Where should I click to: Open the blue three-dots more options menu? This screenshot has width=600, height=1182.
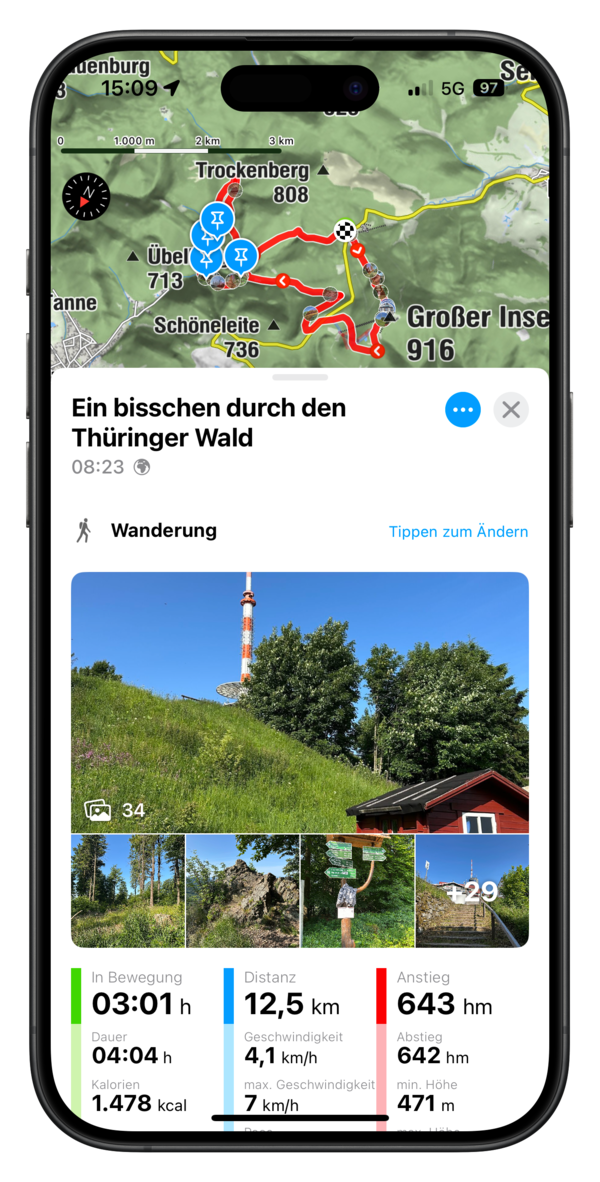462,410
